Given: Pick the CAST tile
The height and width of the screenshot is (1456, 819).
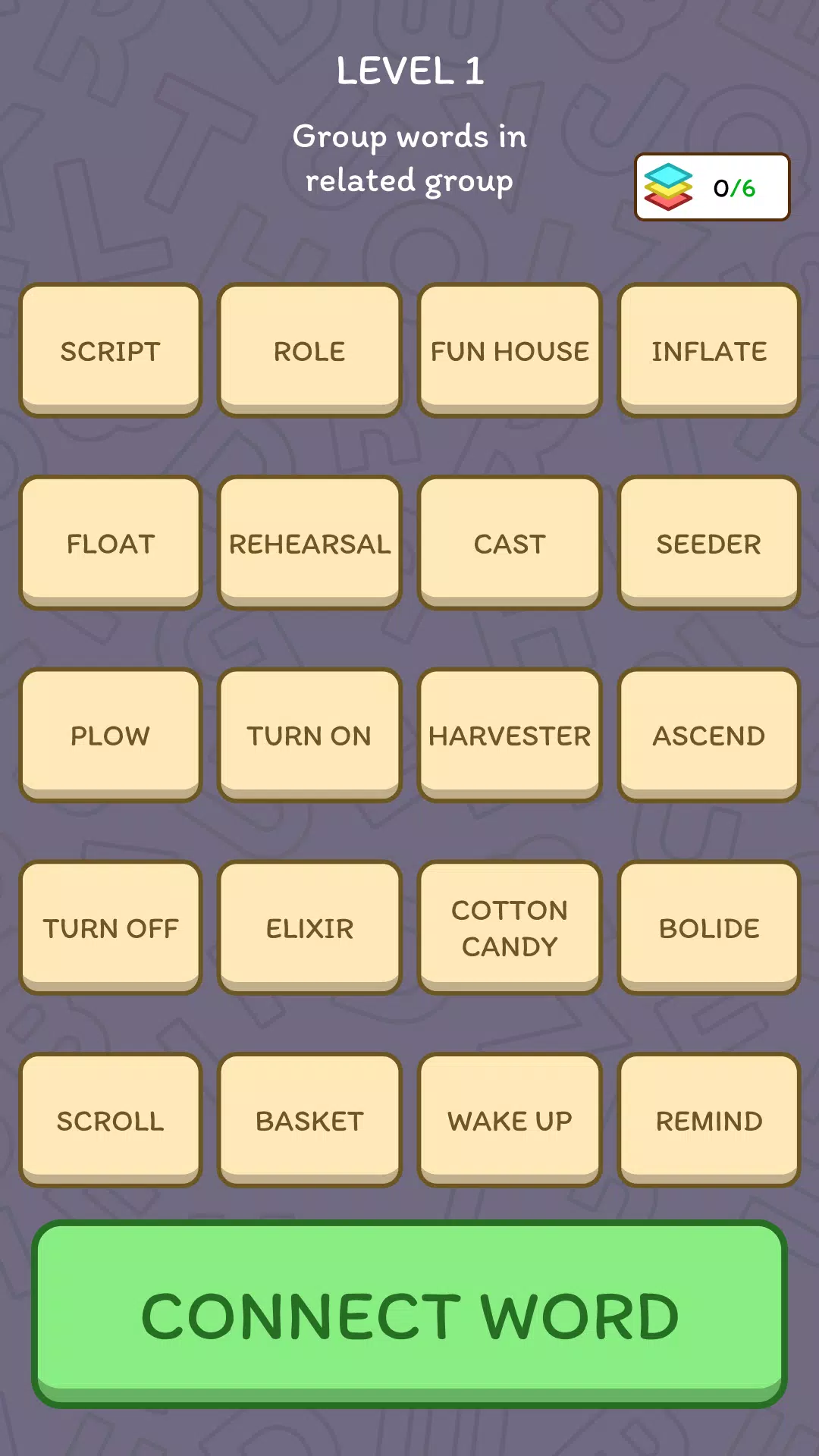Looking at the screenshot, I should click(510, 543).
